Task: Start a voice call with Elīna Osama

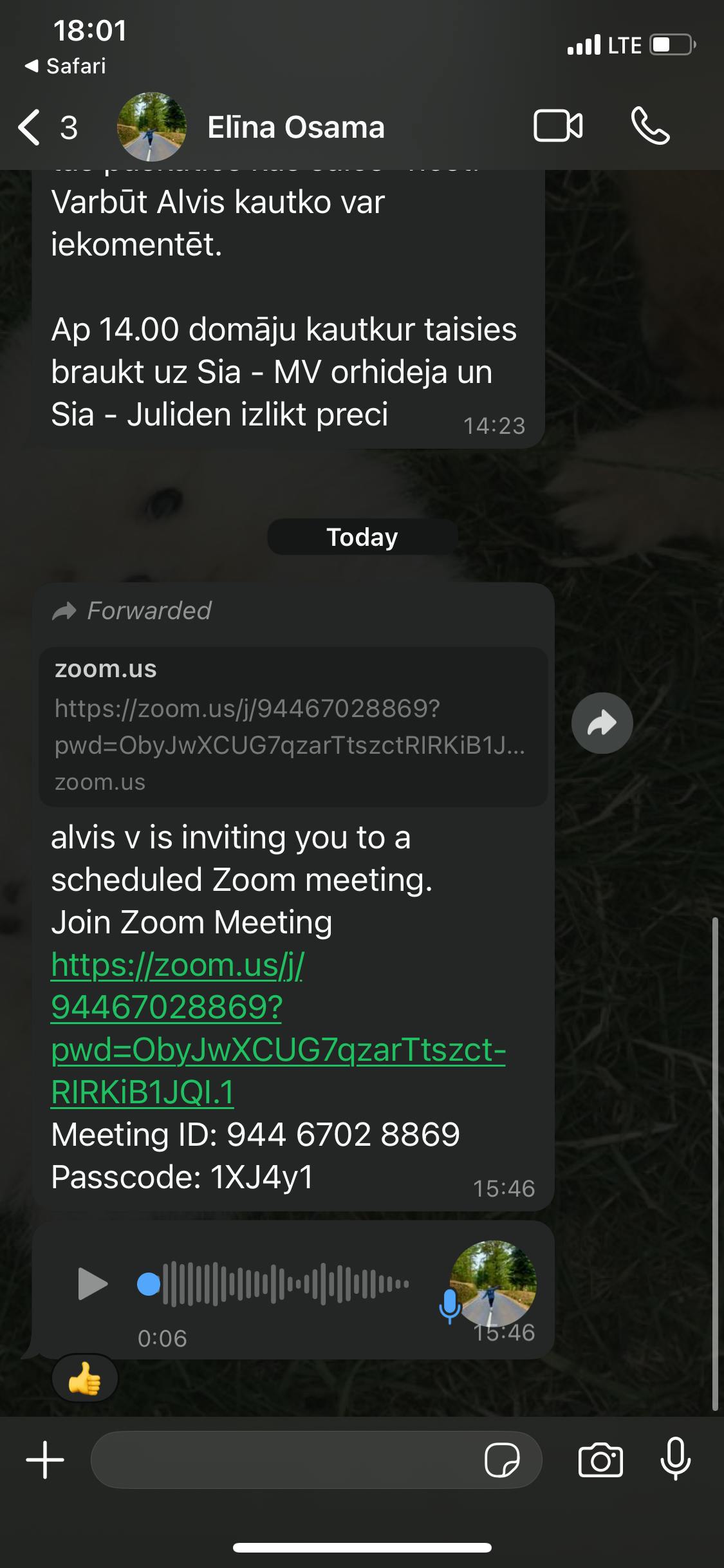Action: 650,126
